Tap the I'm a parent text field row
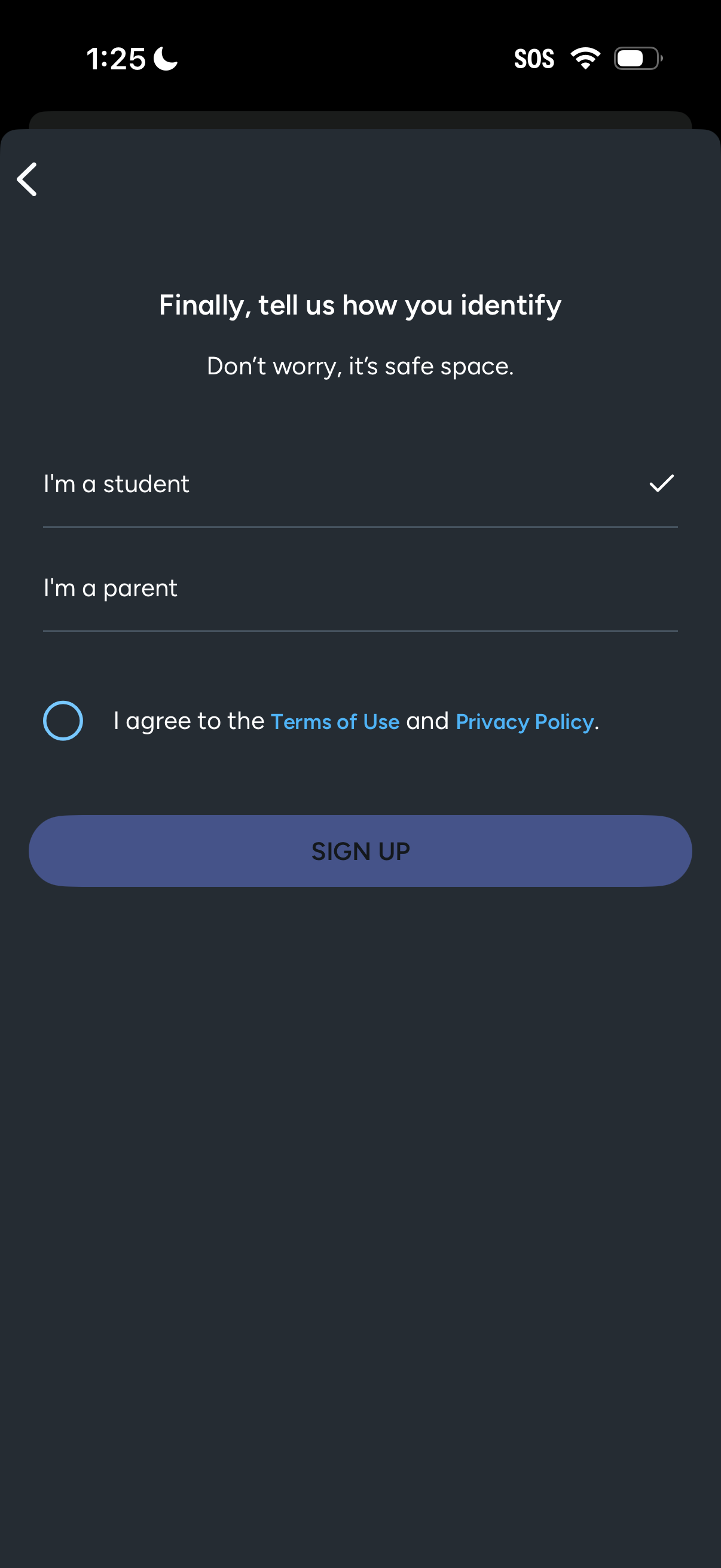The height and width of the screenshot is (1568, 721). tap(360, 587)
